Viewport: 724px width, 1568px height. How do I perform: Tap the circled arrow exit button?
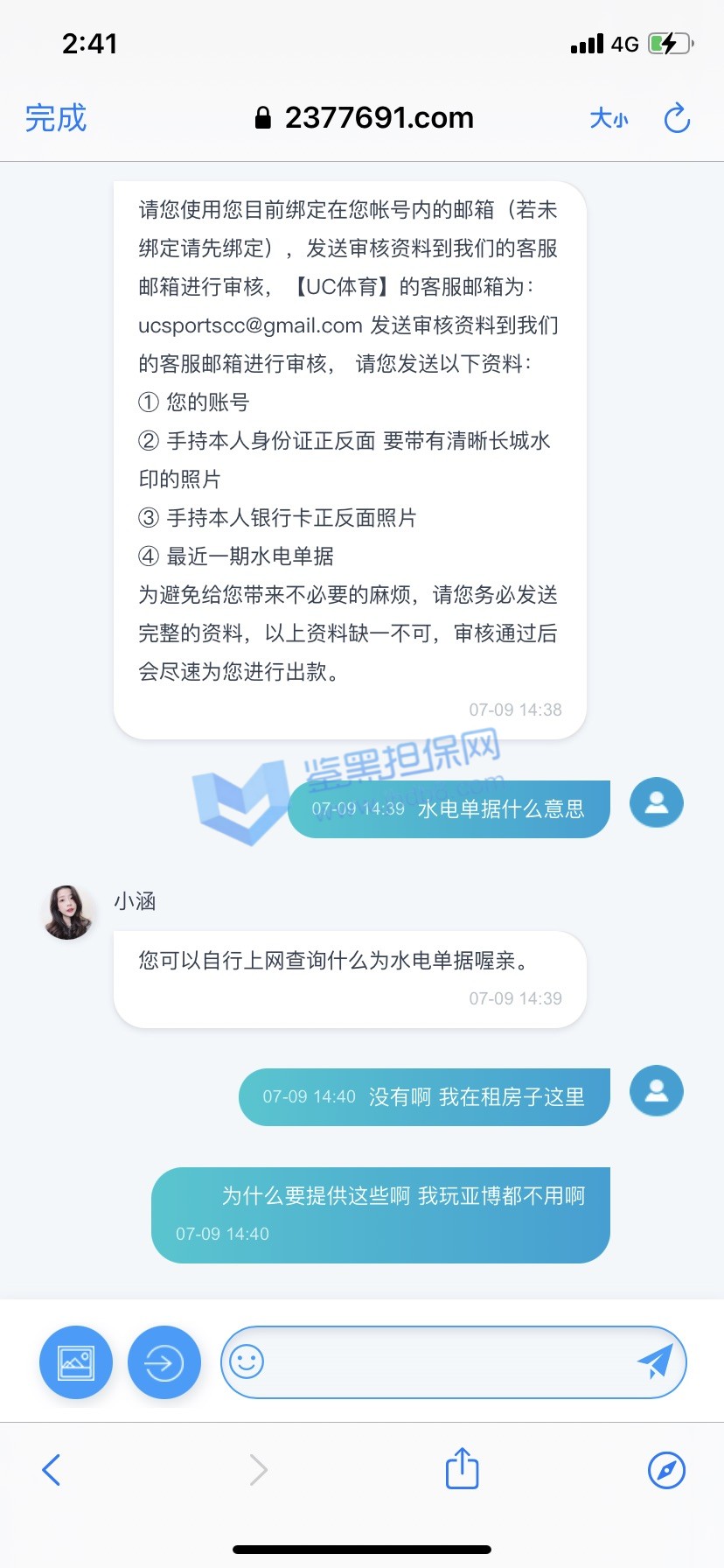pyautogui.click(x=164, y=1362)
